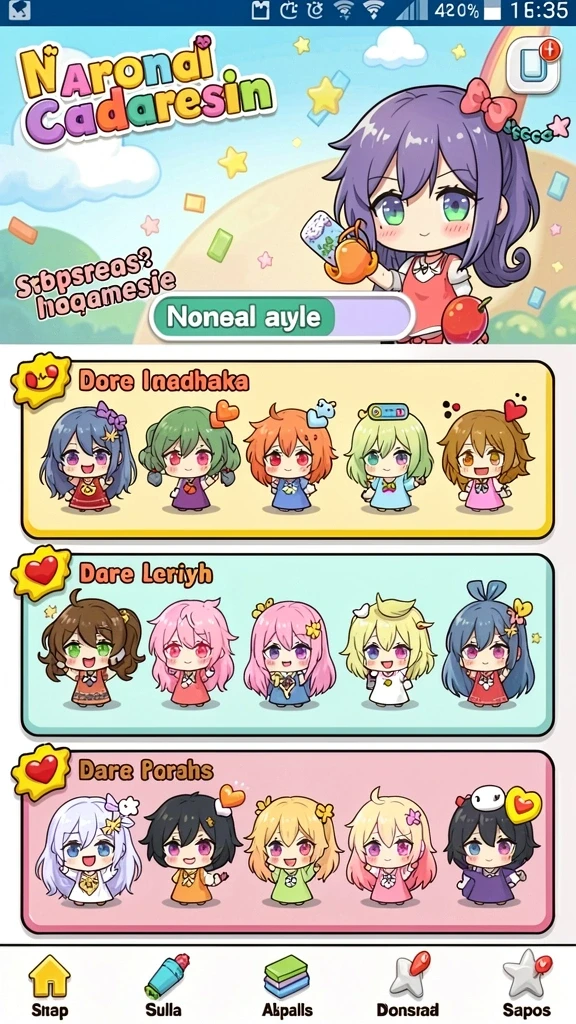Choose the orange-haired girl in Dore Inadhaka
Image resolution: width=576 pixels, height=1024 pixels.
pos(289,458)
